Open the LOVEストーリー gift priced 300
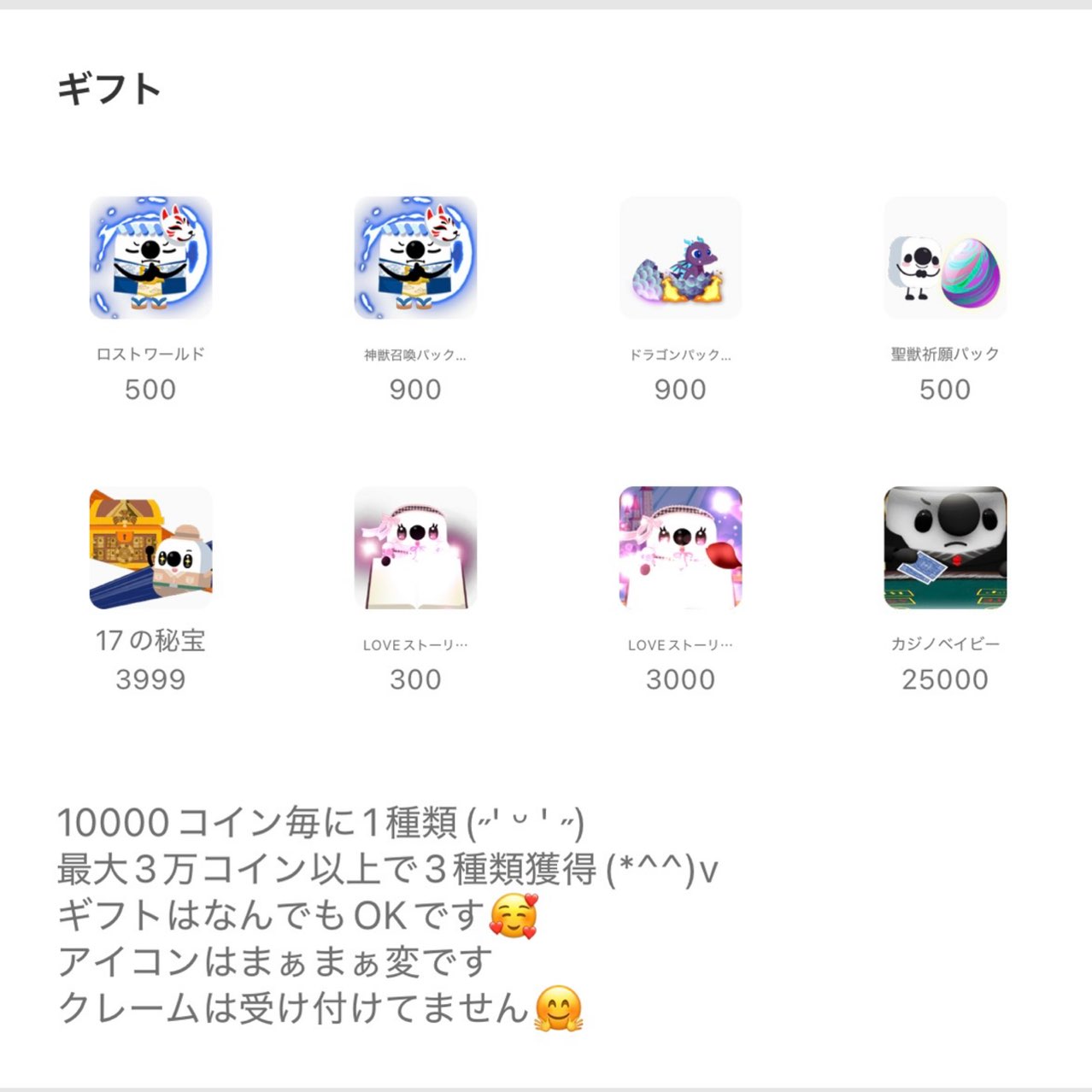 pyautogui.click(x=415, y=548)
